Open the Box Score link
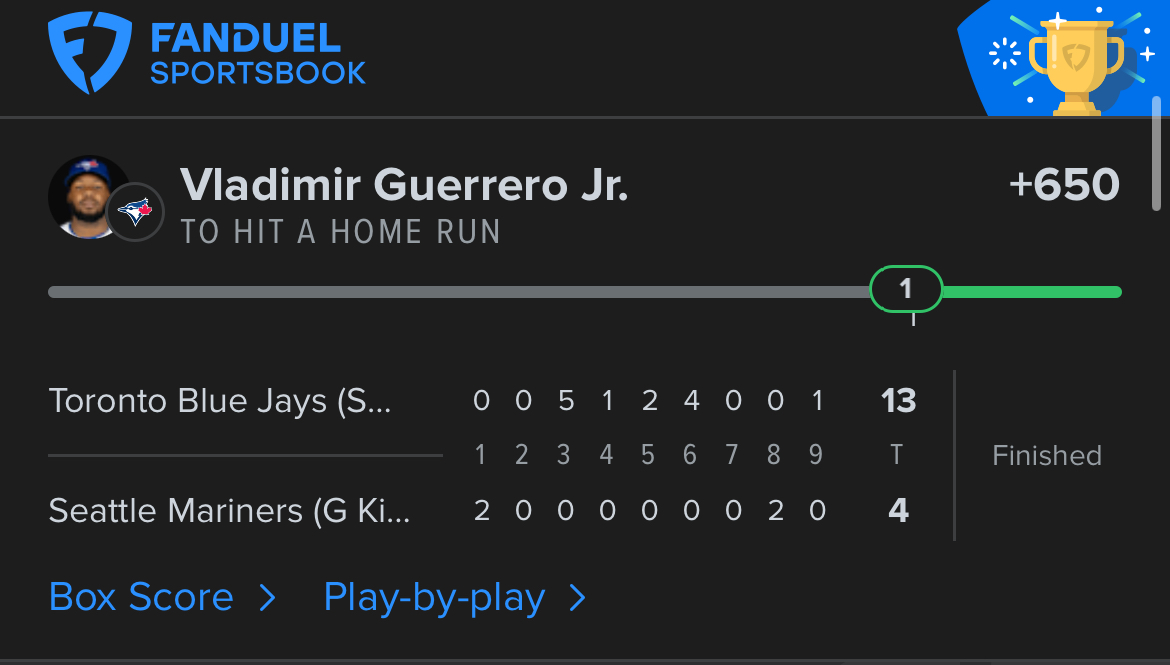 [x=160, y=598]
